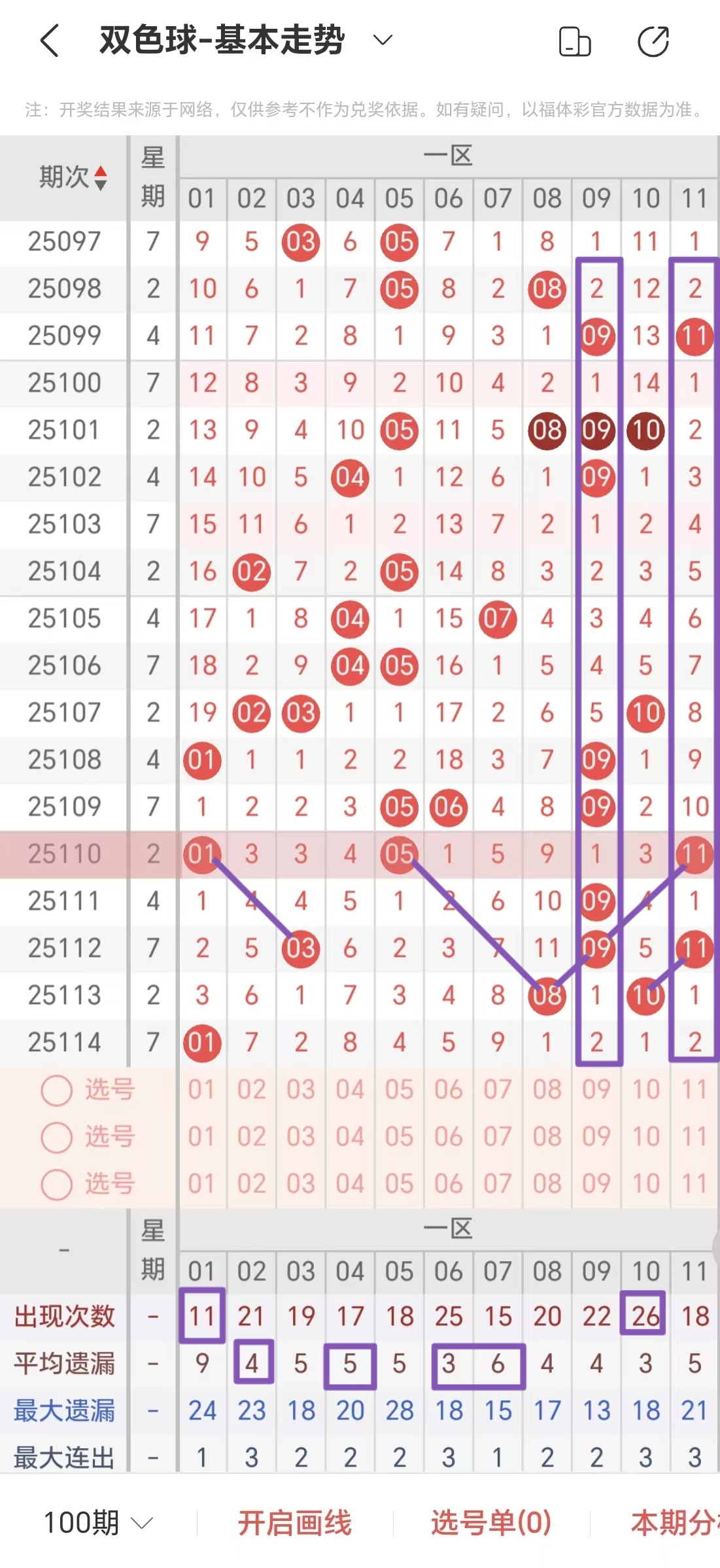
Task: Tap the red 01 ball in period 25114
Action: click(x=203, y=1043)
